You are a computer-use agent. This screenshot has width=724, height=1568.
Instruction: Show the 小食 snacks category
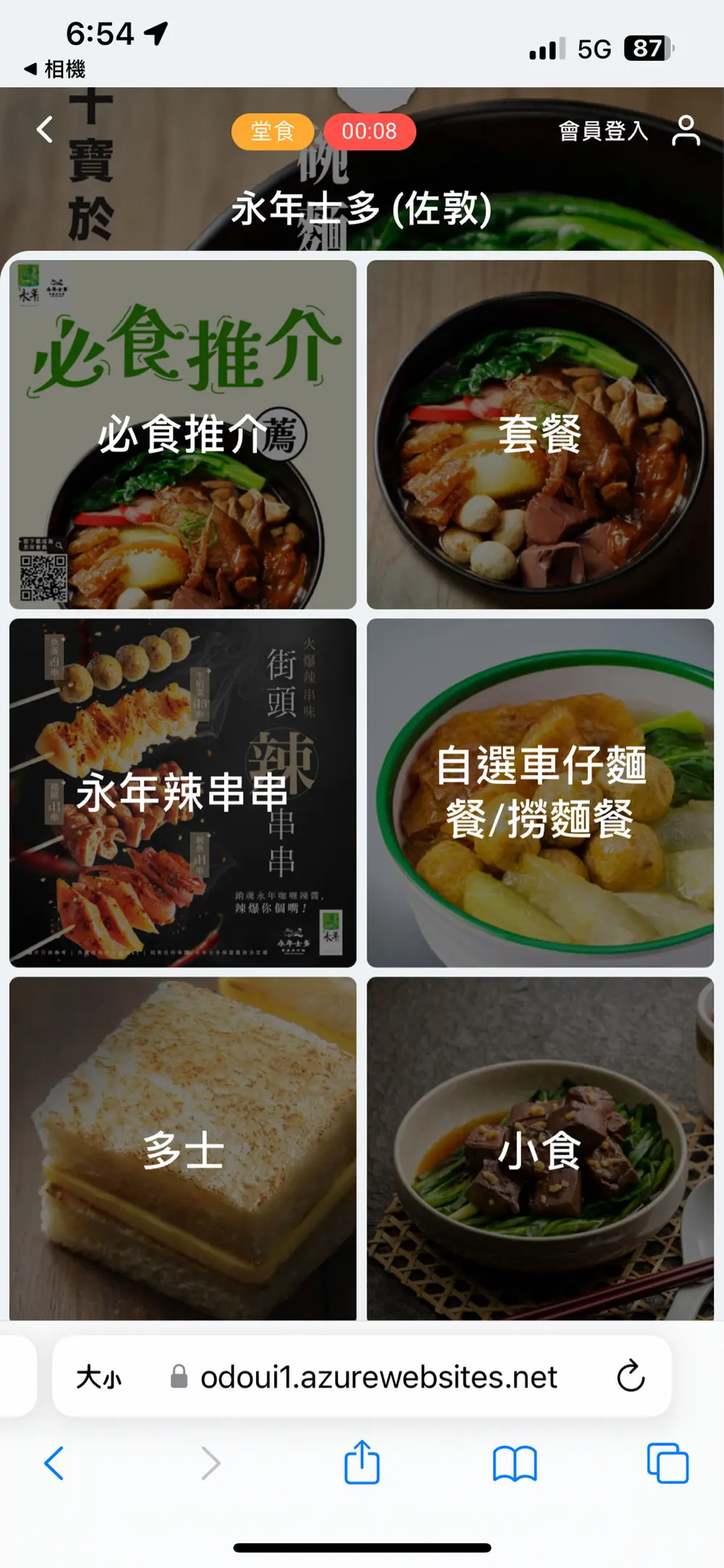click(x=540, y=1148)
